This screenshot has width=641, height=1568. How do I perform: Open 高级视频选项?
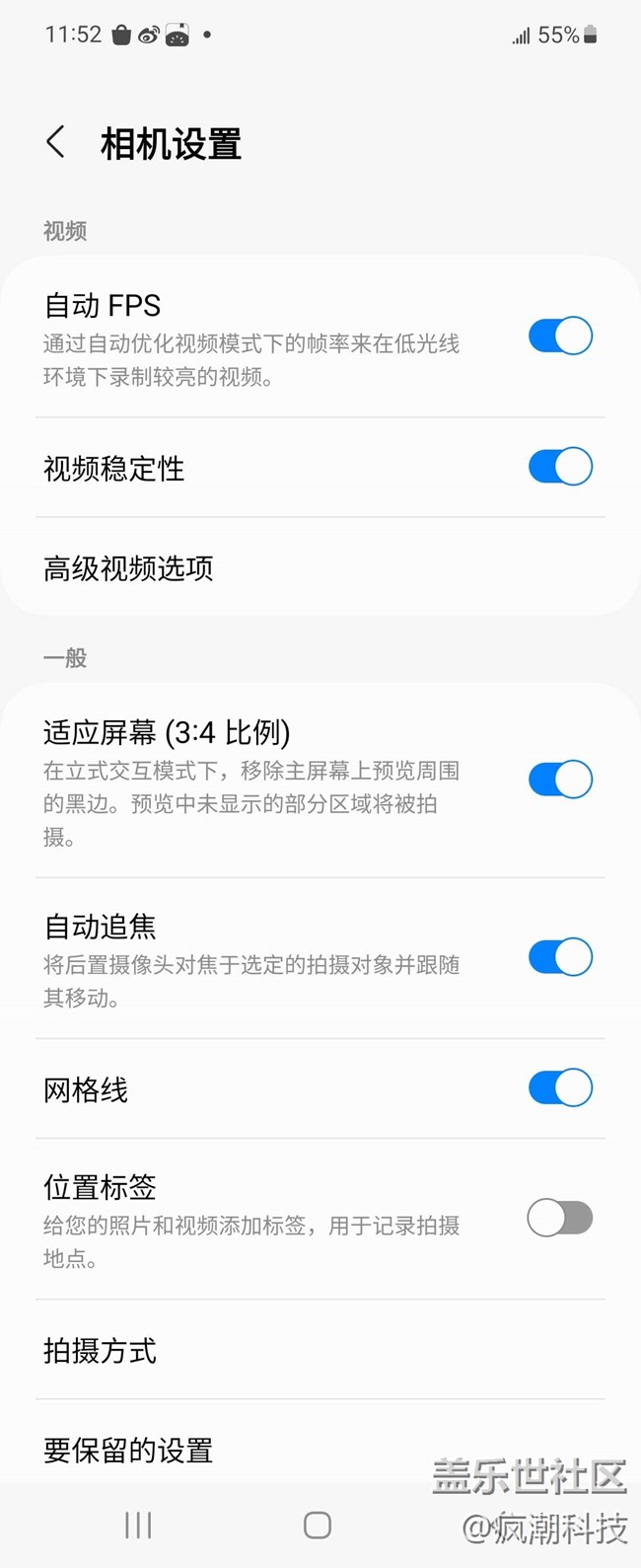[128, 568]
